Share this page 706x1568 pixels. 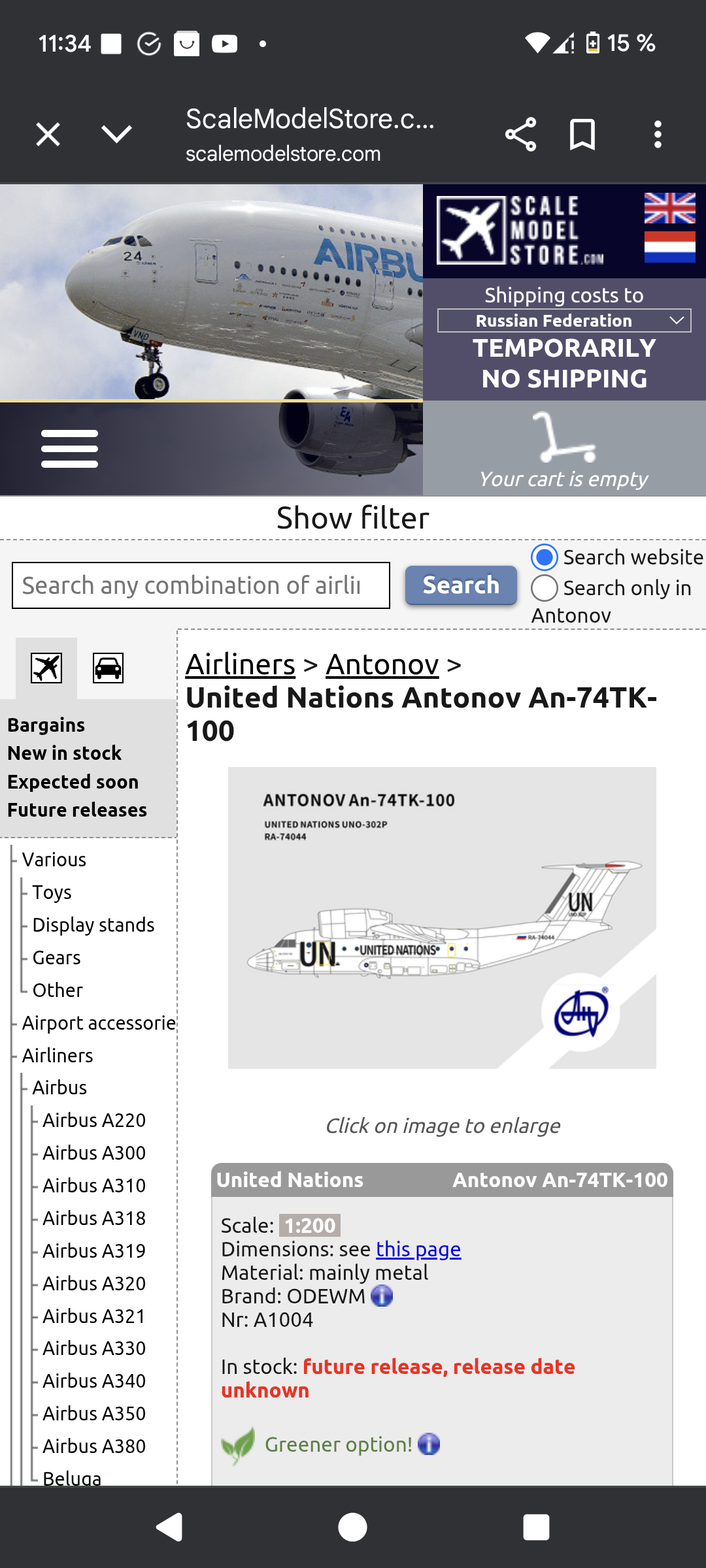(520, 135)
